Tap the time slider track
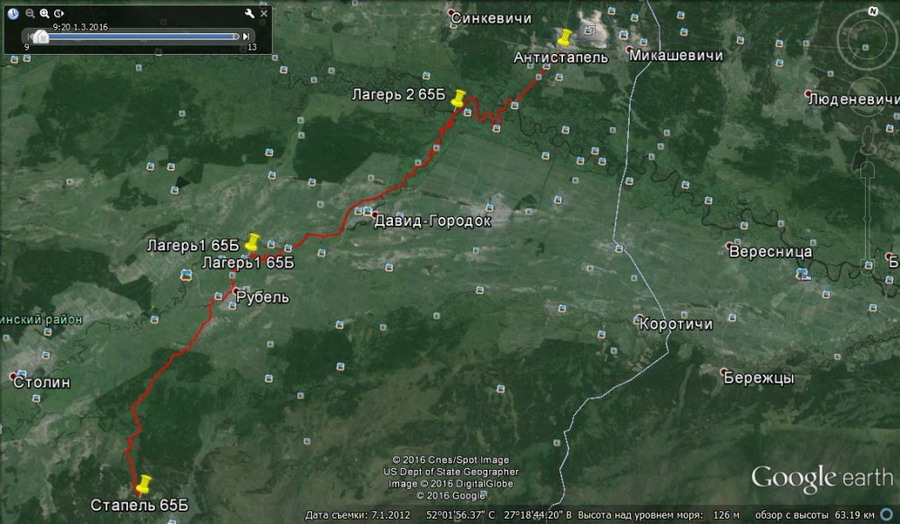Screen dimensions: 900x524 (140, 37)
